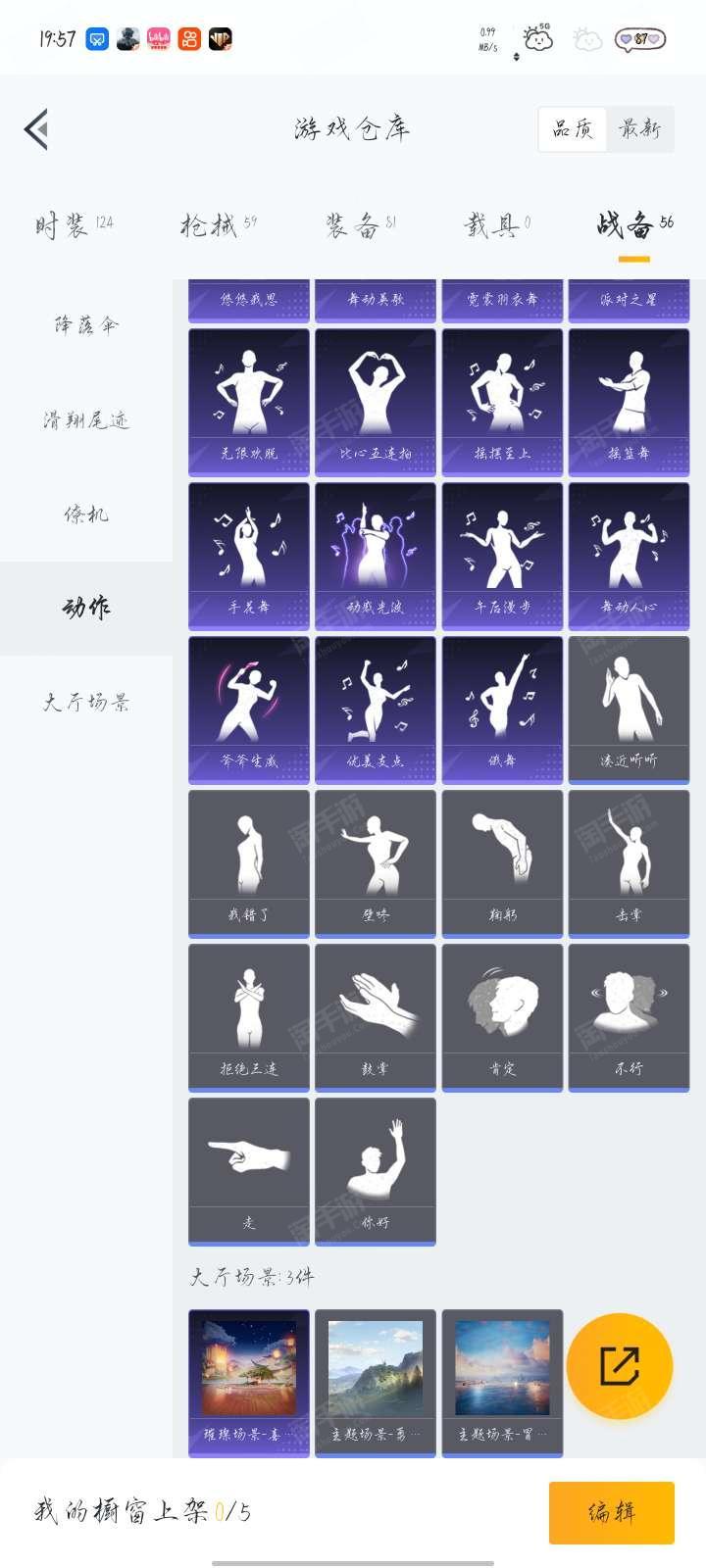The height and width of the screenshot is (1568, 706).
Task: Select 滑翔尾迹 in the side menu
Action: [86, 420]
